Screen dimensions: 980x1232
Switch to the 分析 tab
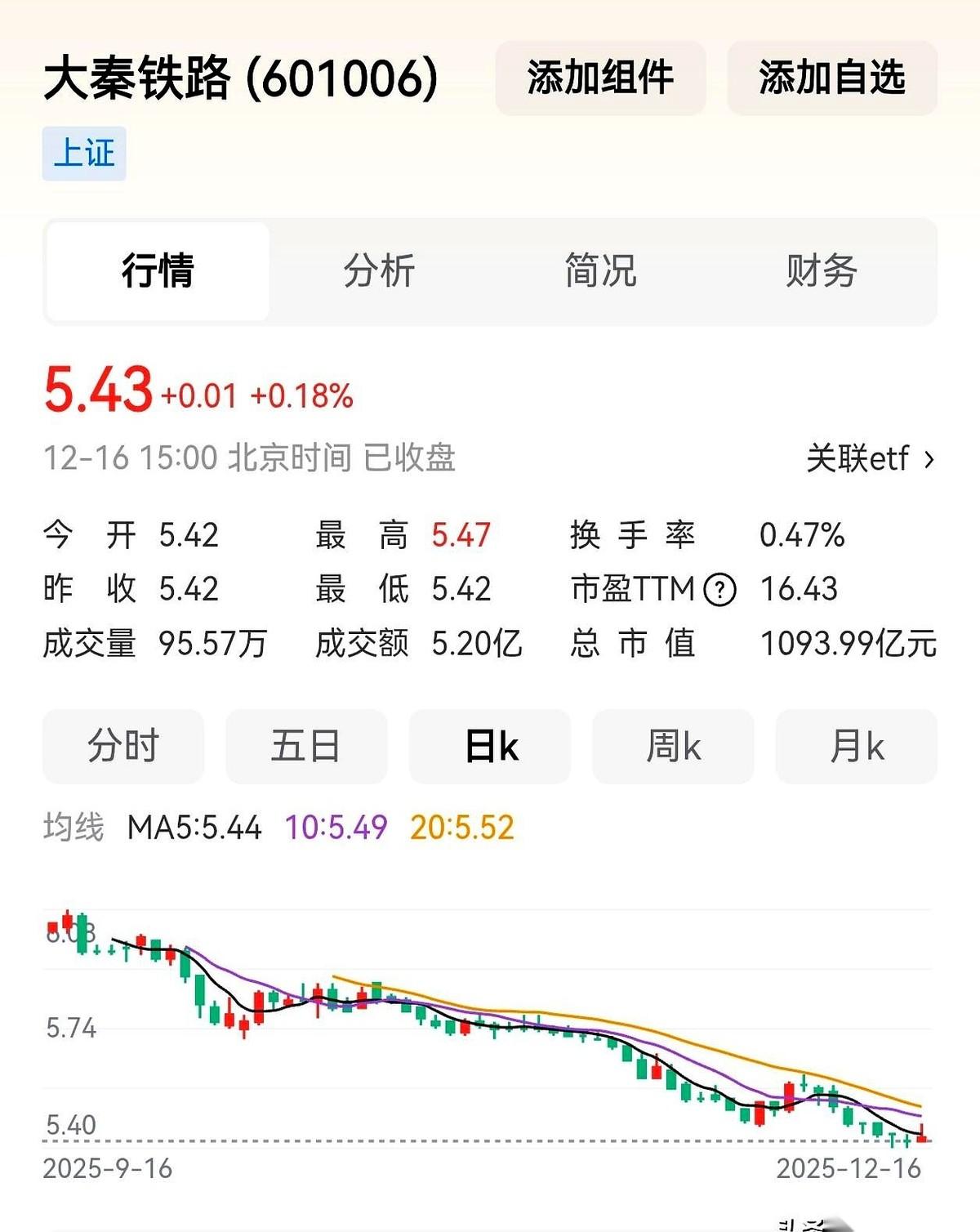tap(379, 271)
